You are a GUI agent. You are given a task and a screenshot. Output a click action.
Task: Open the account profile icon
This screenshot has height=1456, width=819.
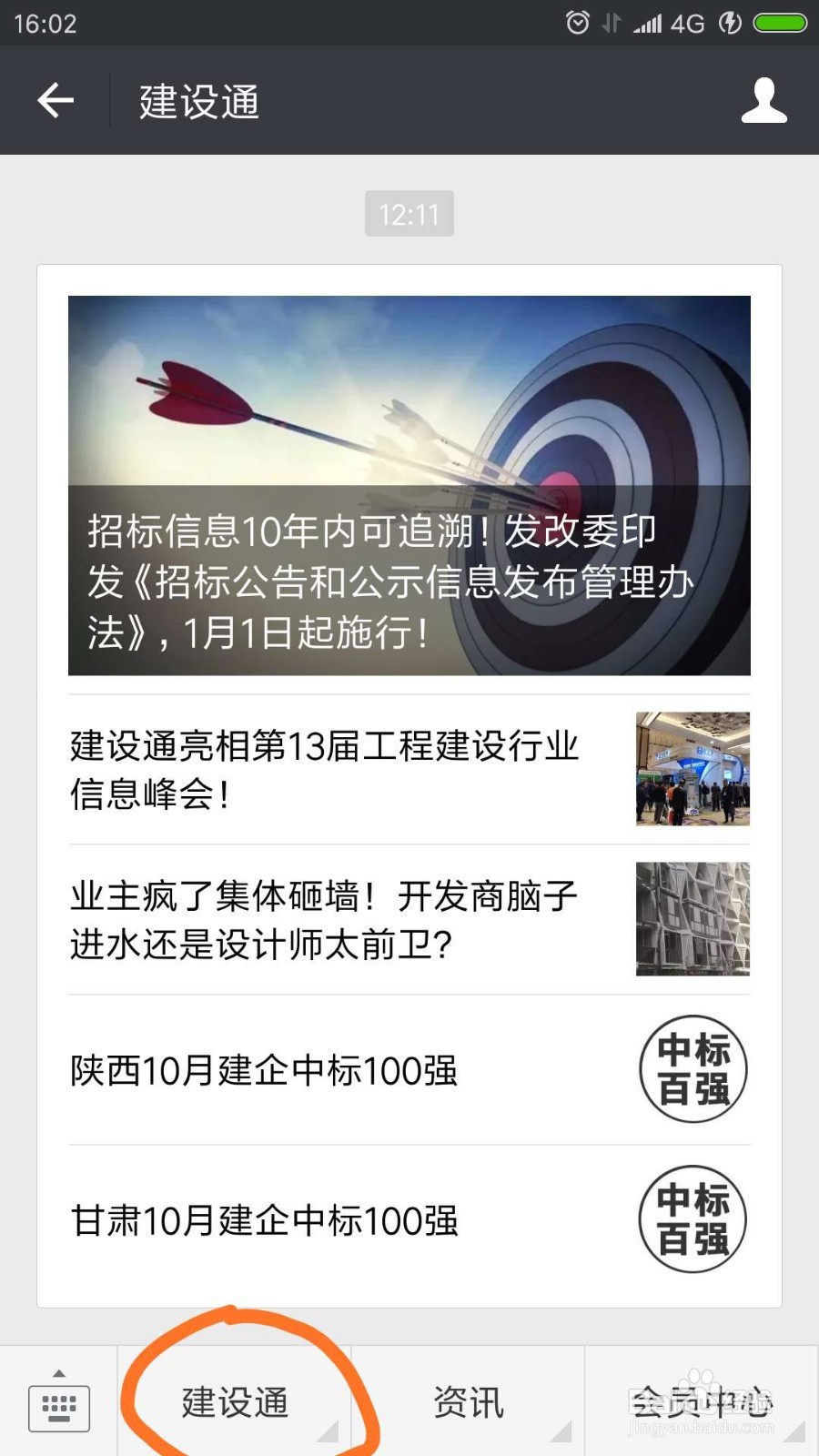pos(763,100)
